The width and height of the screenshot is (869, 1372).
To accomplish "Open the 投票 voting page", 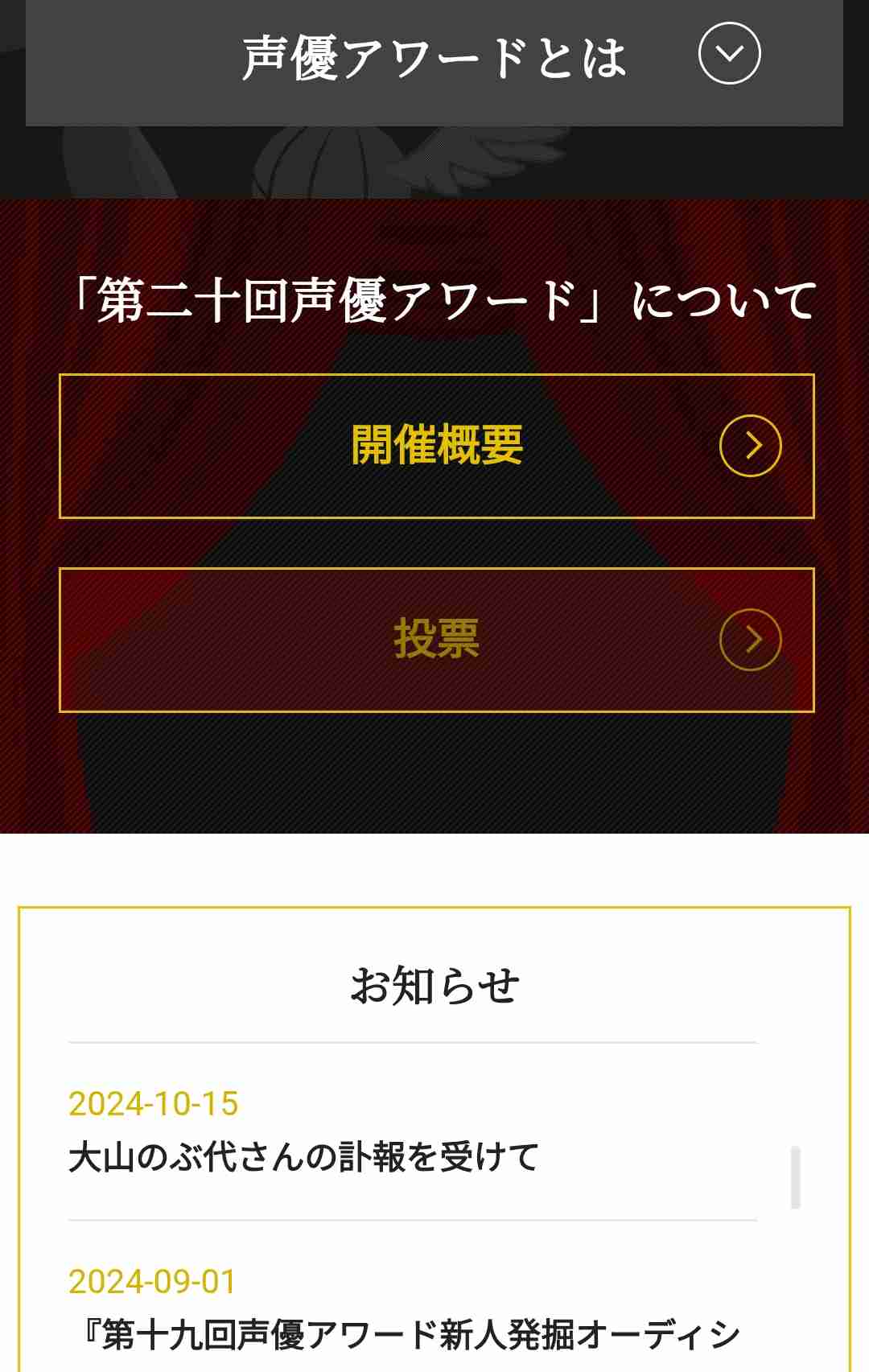I will [434, 641].
